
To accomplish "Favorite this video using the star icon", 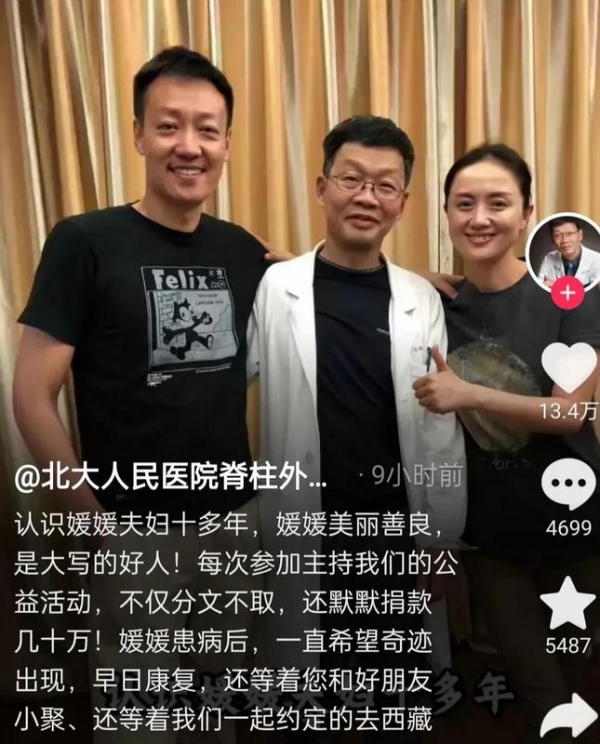I will pyautogui.click(x=568, y=603).
